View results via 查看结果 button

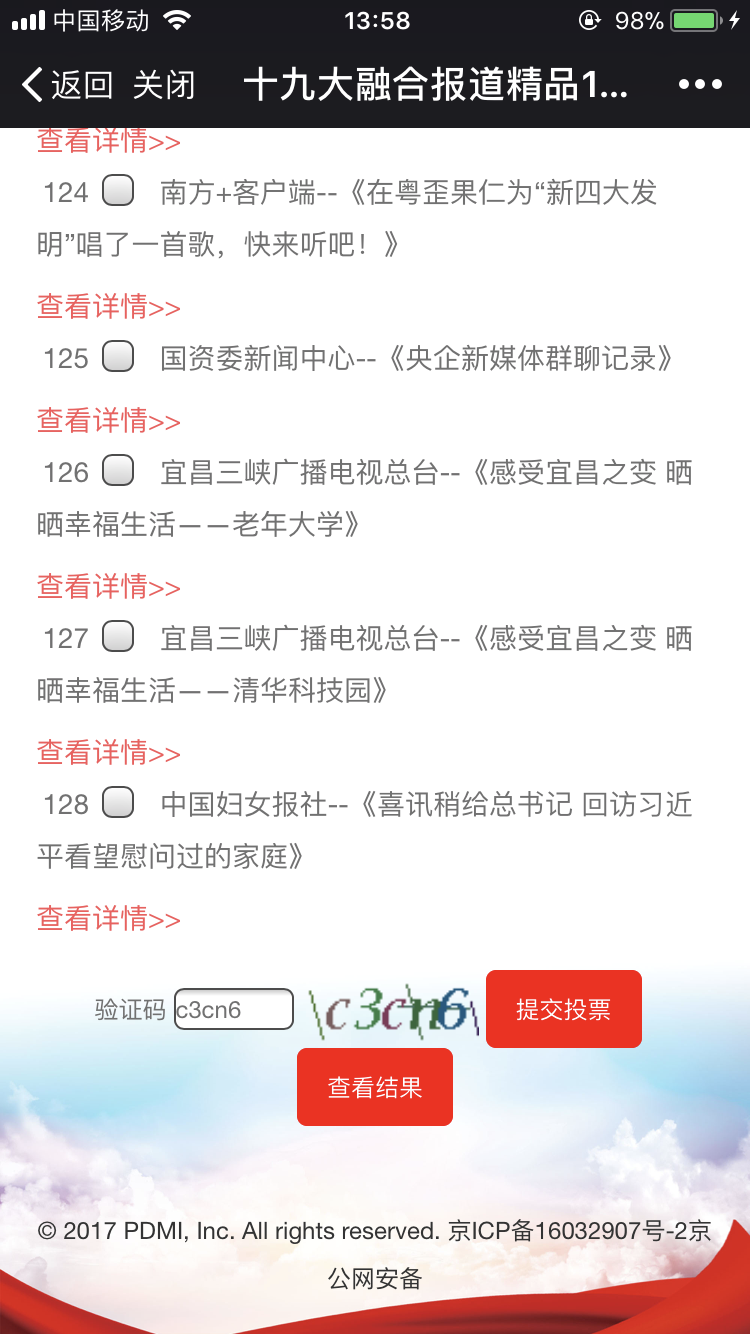[375, 1087]
